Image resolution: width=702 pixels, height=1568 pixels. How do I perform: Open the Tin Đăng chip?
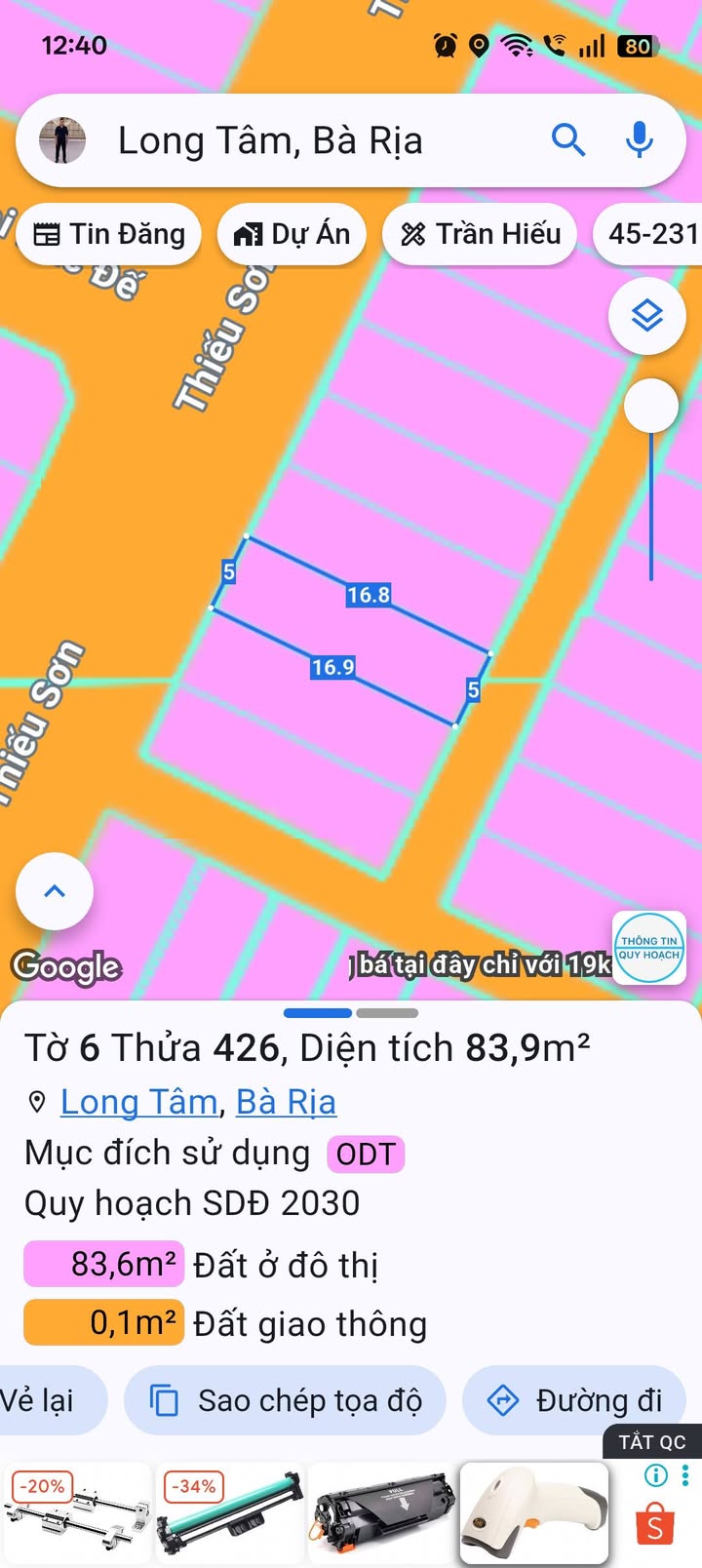point(109,234)
